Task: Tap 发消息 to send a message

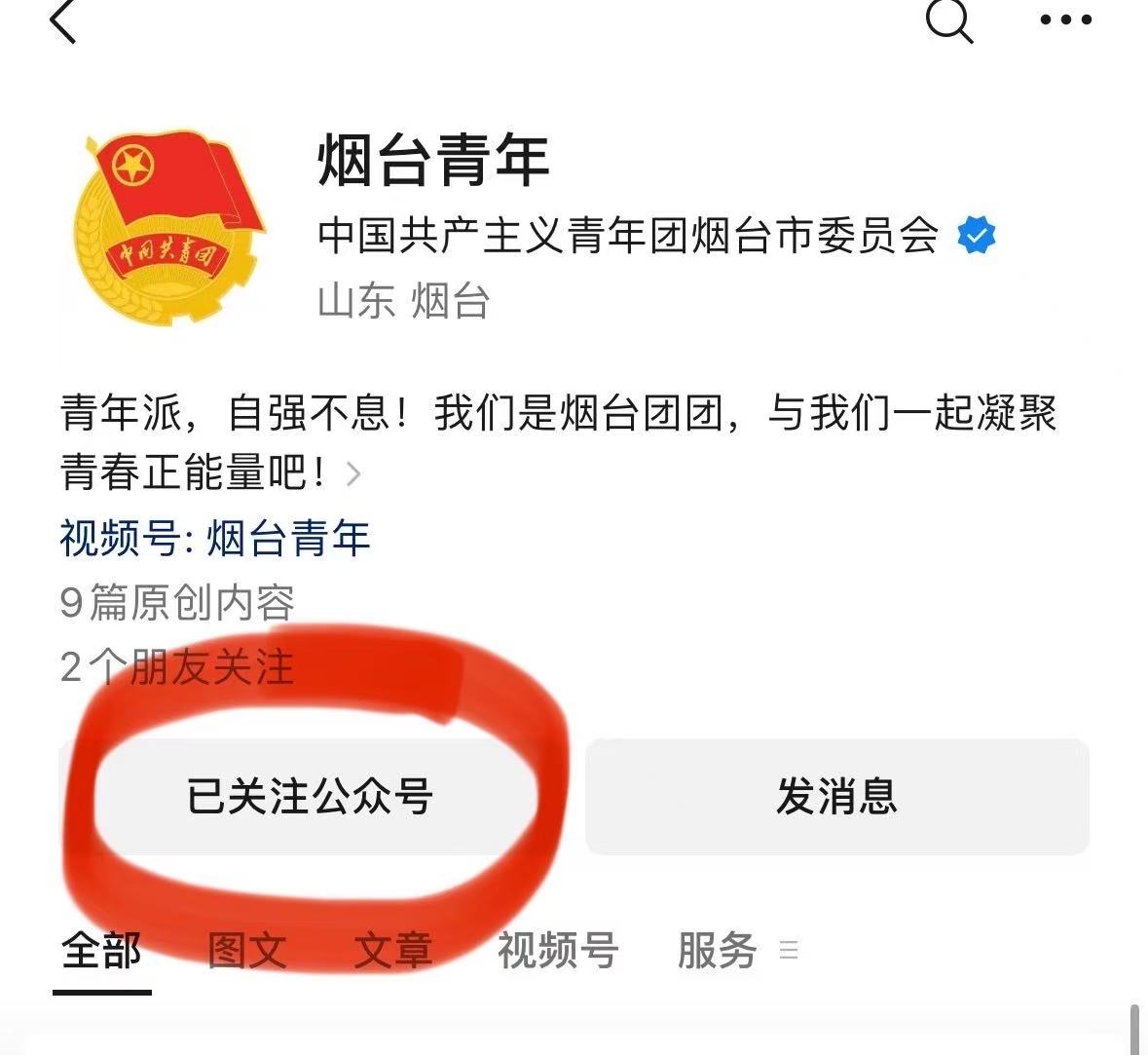Action: tap(836, 796)
